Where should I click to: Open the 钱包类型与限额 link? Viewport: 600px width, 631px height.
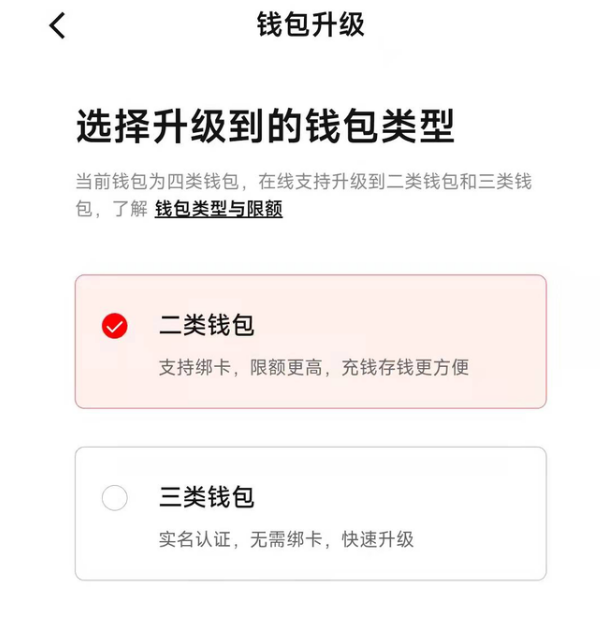(218, 209)
